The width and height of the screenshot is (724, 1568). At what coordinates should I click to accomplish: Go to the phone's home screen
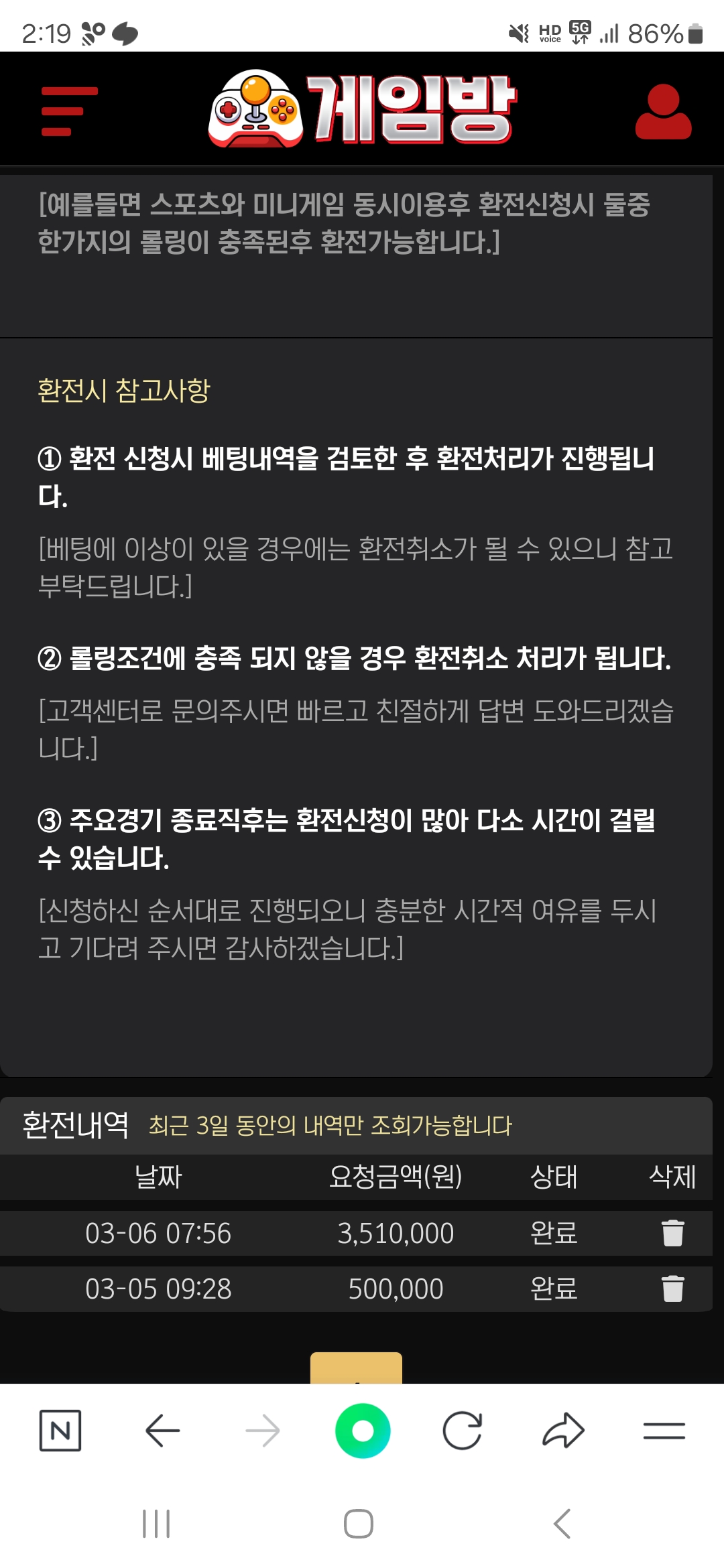pos(359,1524)
